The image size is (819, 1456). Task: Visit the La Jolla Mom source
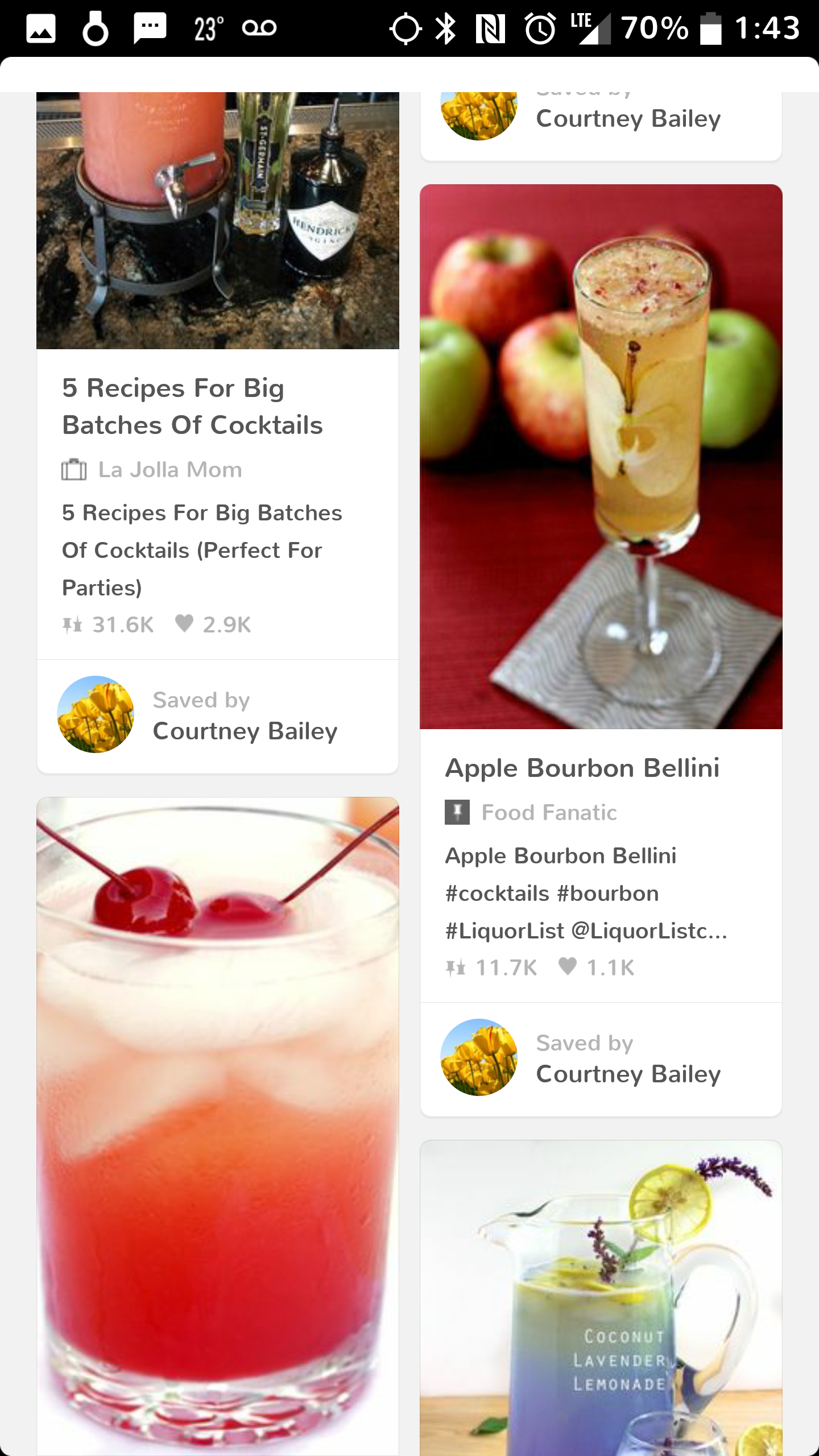coord(169,470)
